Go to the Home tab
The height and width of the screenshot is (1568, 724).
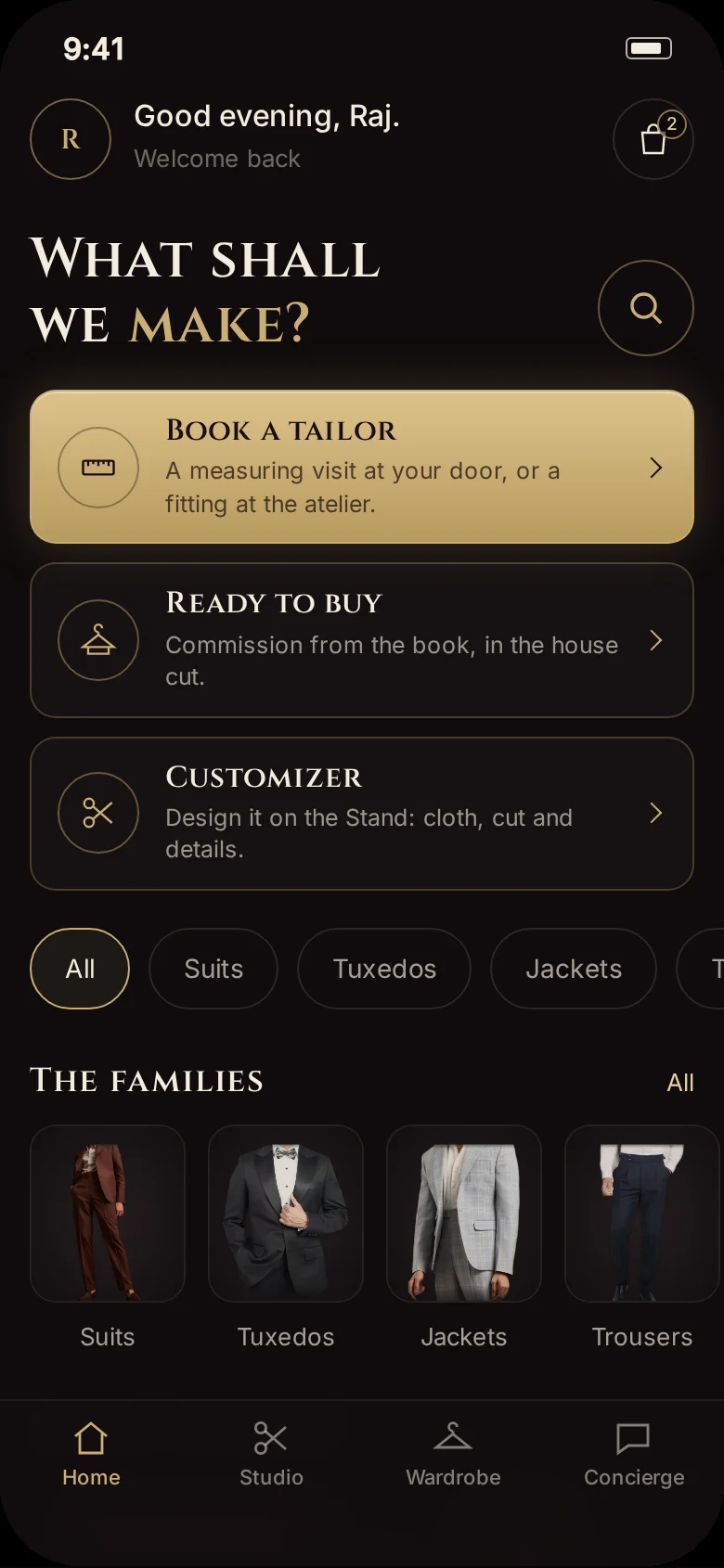pos(91,1455)
